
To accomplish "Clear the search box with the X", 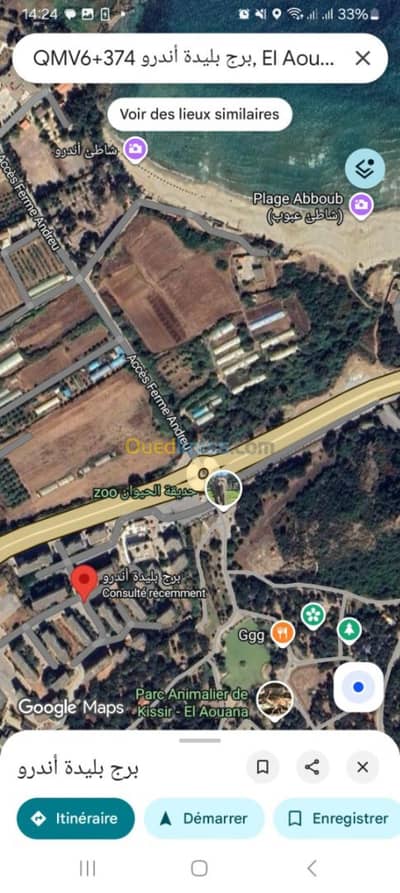I will point(362,58).
